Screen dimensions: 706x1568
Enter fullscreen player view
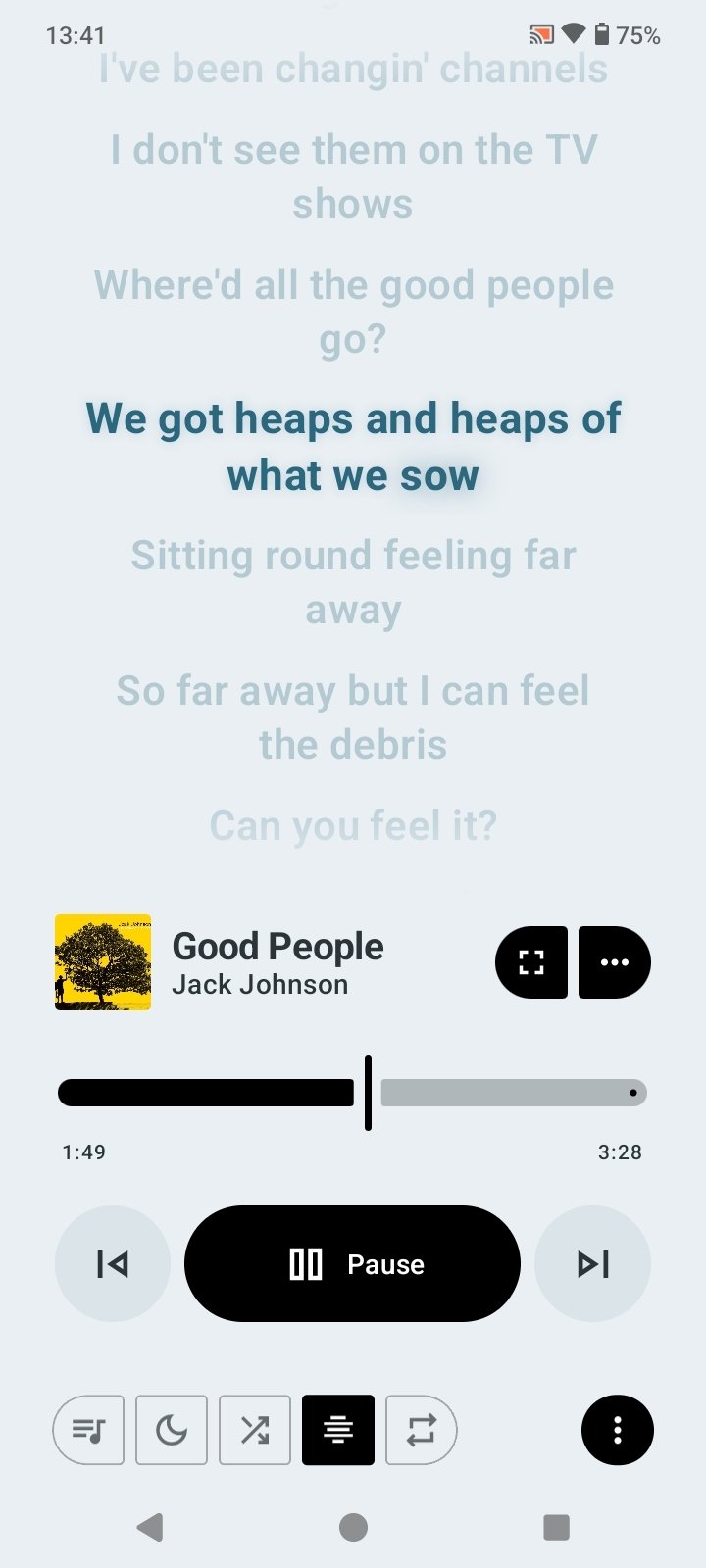pyautogui.click(x=531, y=962)
